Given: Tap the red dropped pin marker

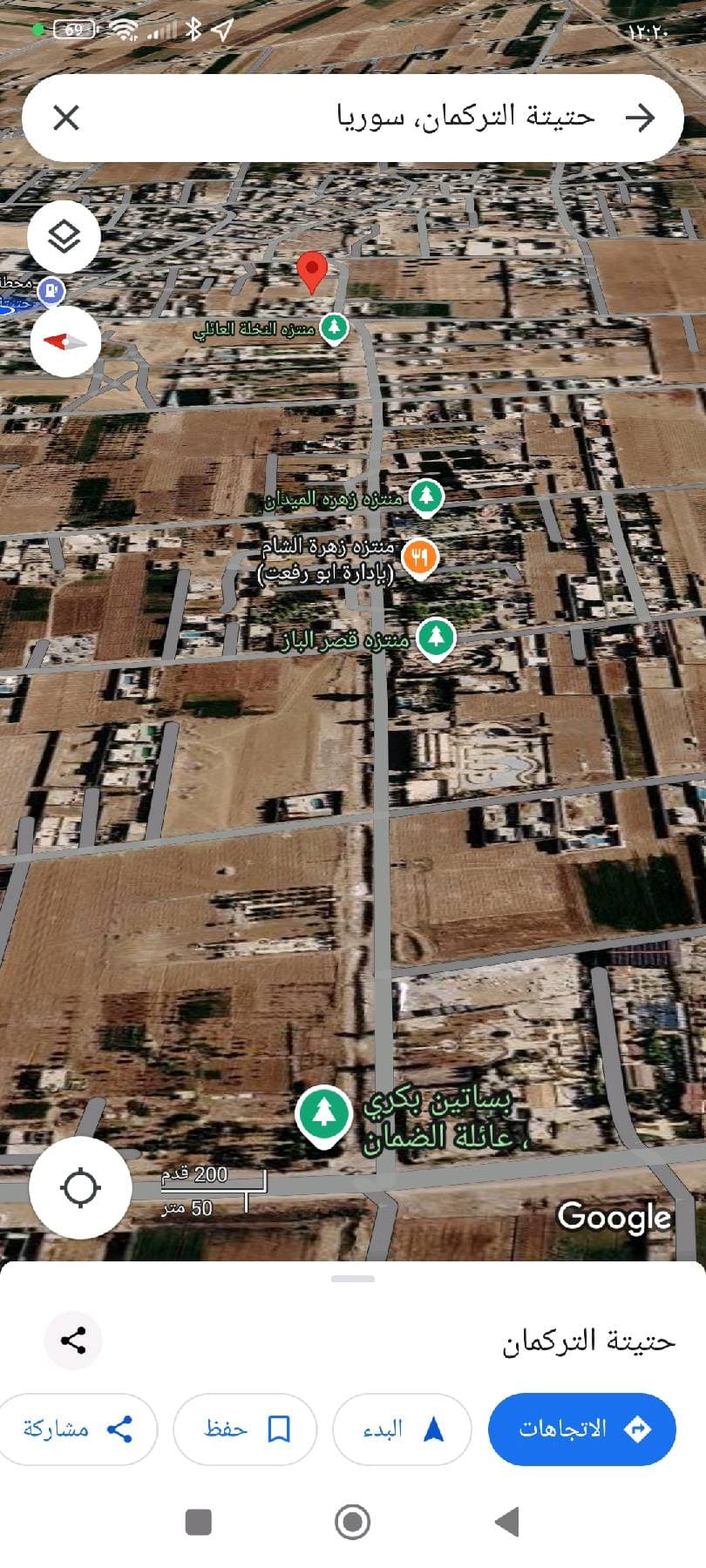Looking at the screenshot, I should pyautogui.click(x=312, y=272).
